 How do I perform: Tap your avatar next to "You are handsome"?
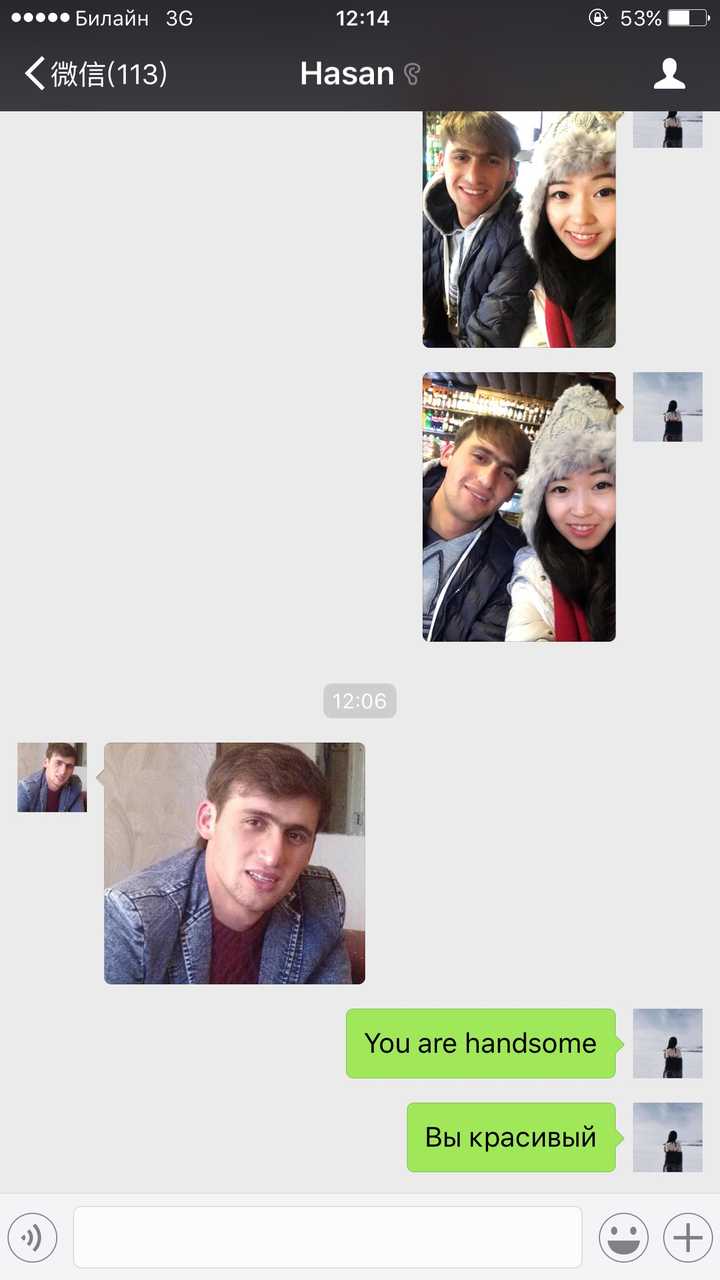pyautogui.click(x=668, y=1043)
